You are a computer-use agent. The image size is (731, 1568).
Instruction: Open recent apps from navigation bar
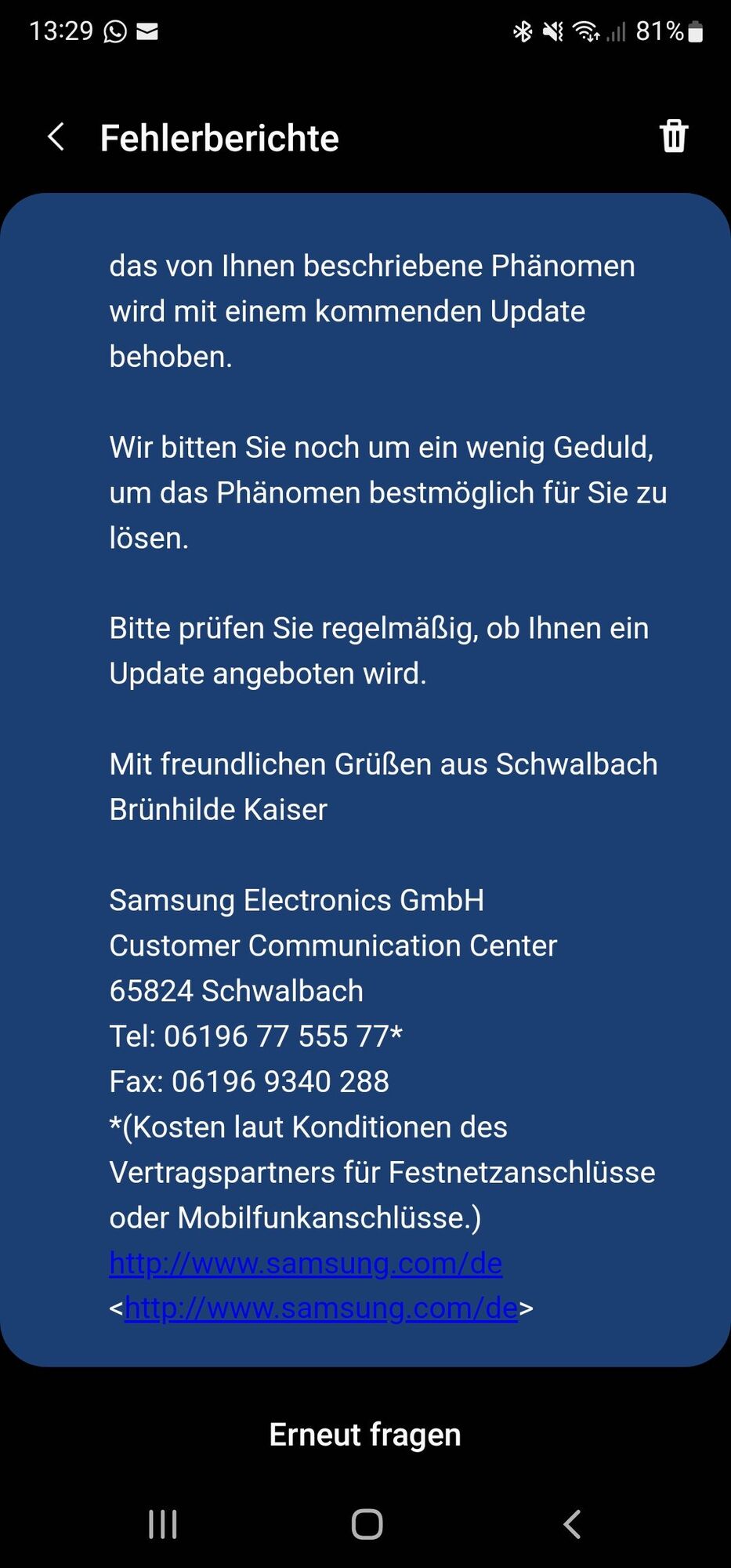pos(163,1524)
